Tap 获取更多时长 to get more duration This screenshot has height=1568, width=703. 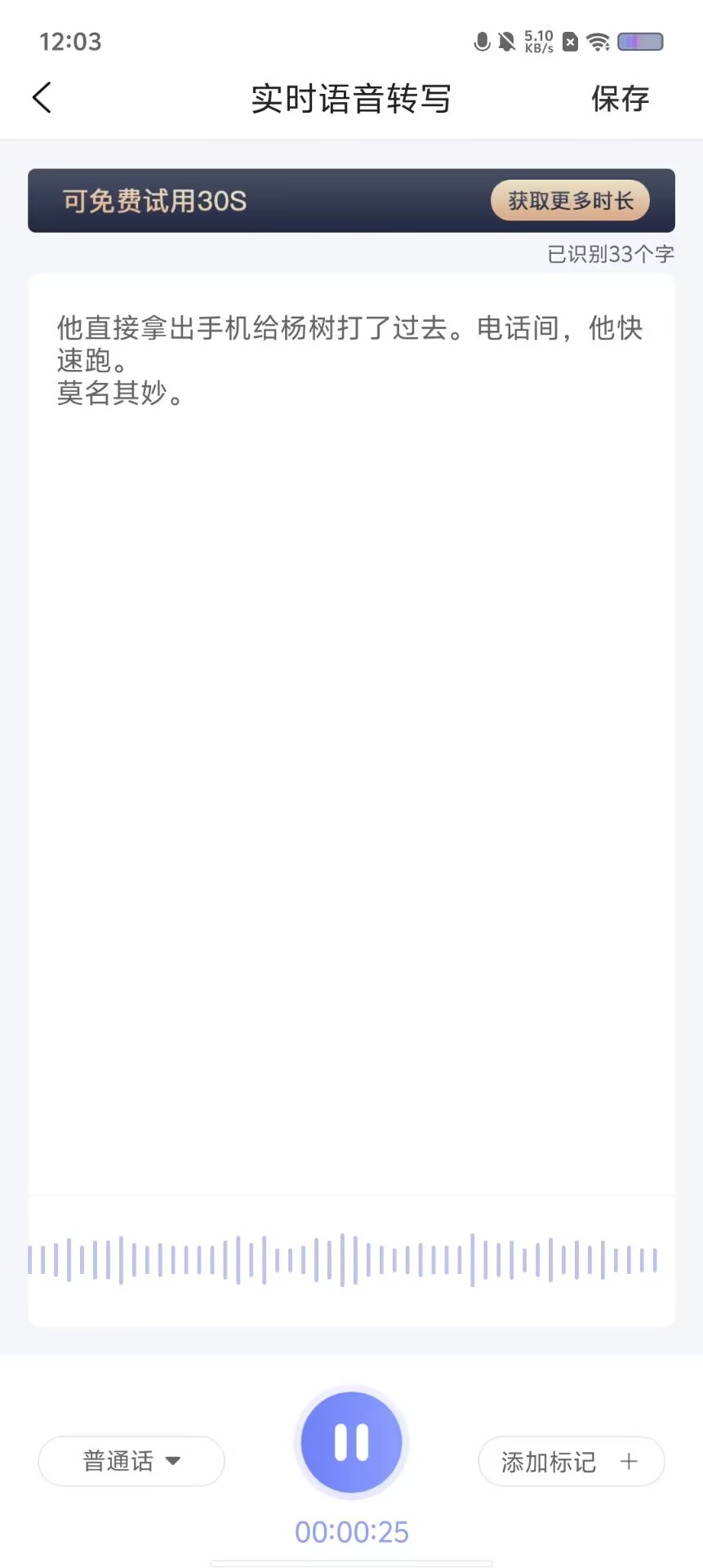click(x=570, y=201)
